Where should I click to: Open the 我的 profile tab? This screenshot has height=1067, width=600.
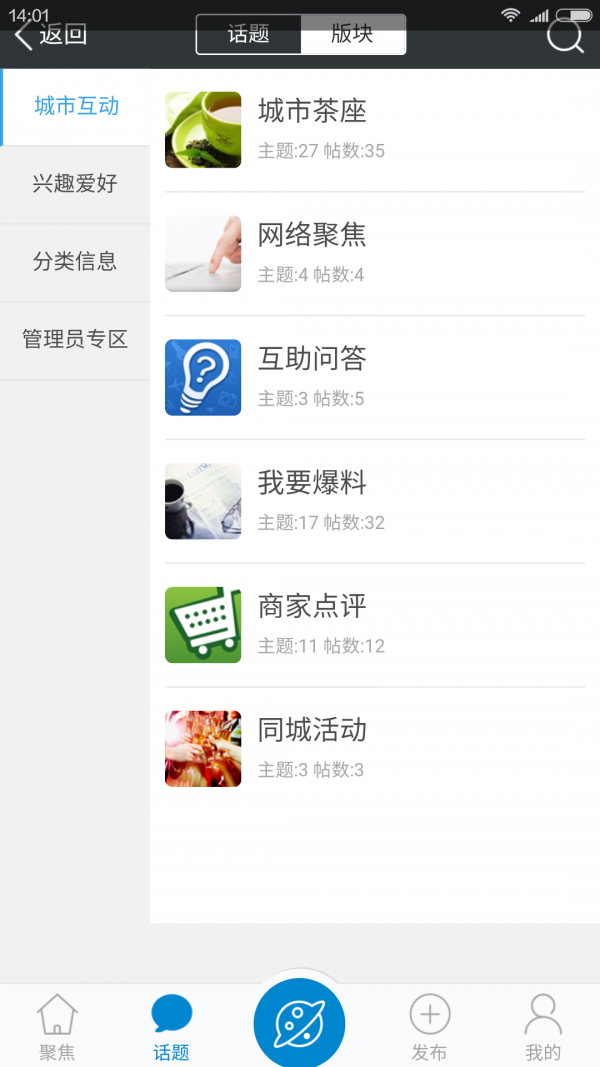(543, 1027)
